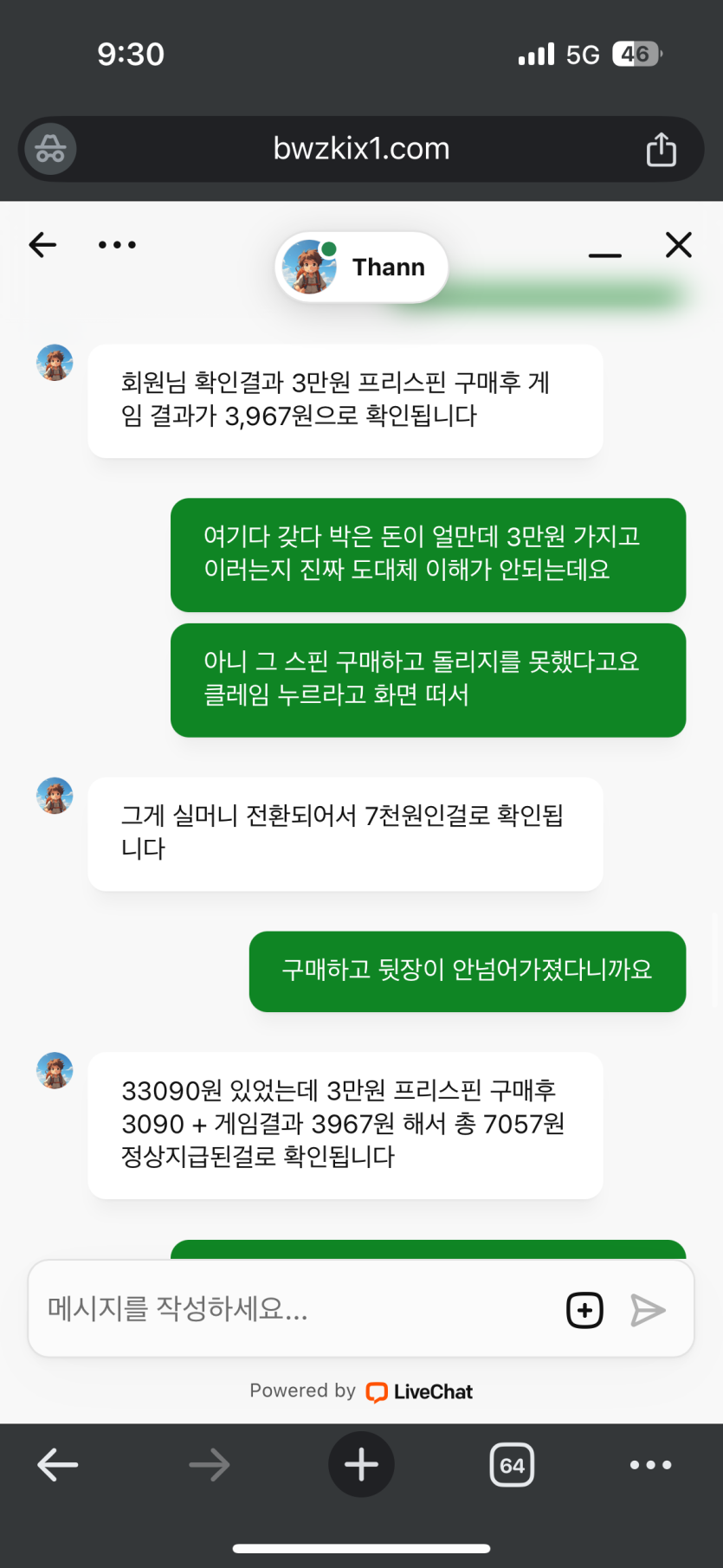The width and height of the screenshot is (723, 1568).
Task: Send the chat message
Action: point(648,1310)
